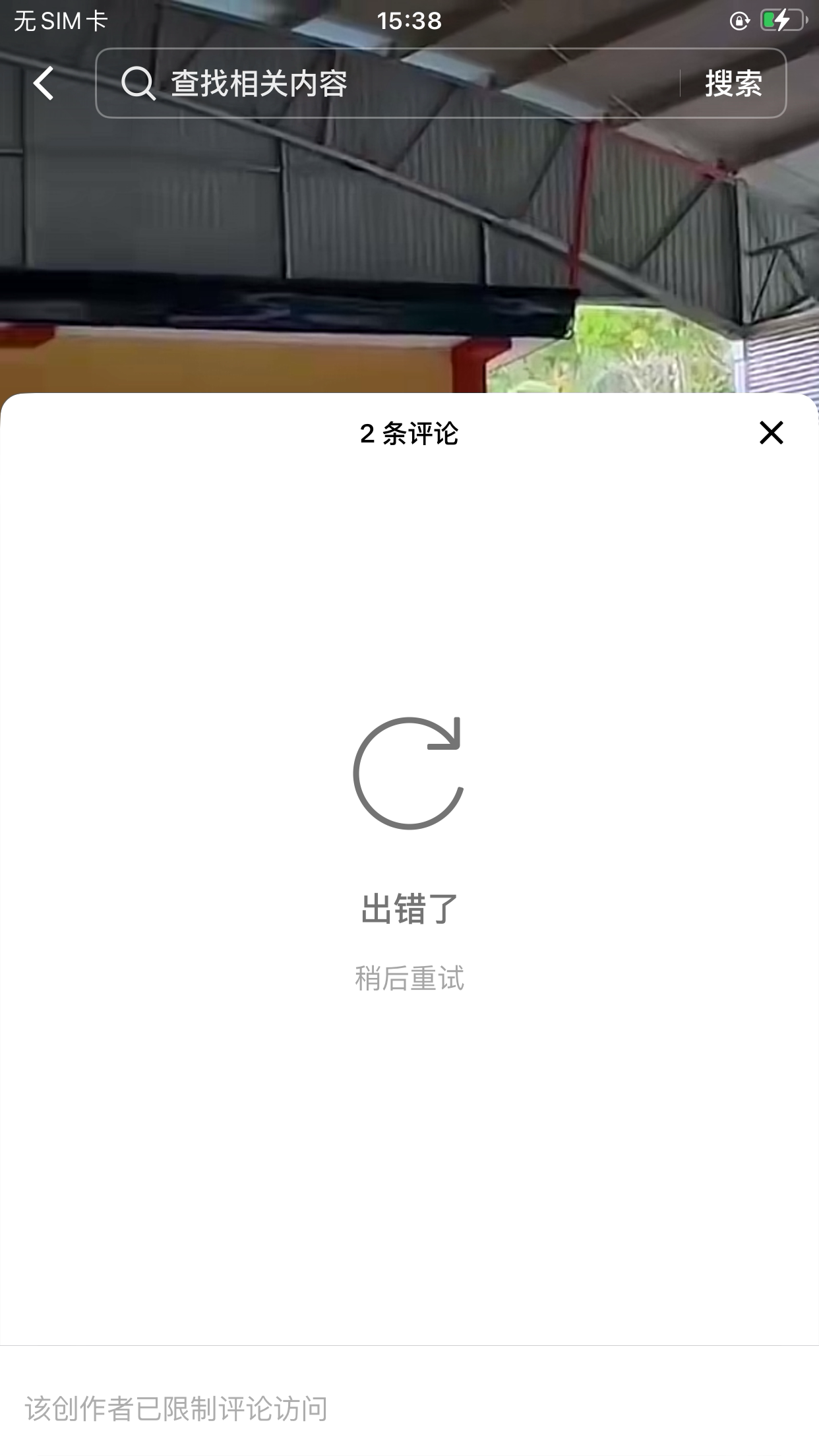Image resolution: width=819 pixels, height=1456 pixels.
Task: Close the comments panel
Action: tap(771, 433)
